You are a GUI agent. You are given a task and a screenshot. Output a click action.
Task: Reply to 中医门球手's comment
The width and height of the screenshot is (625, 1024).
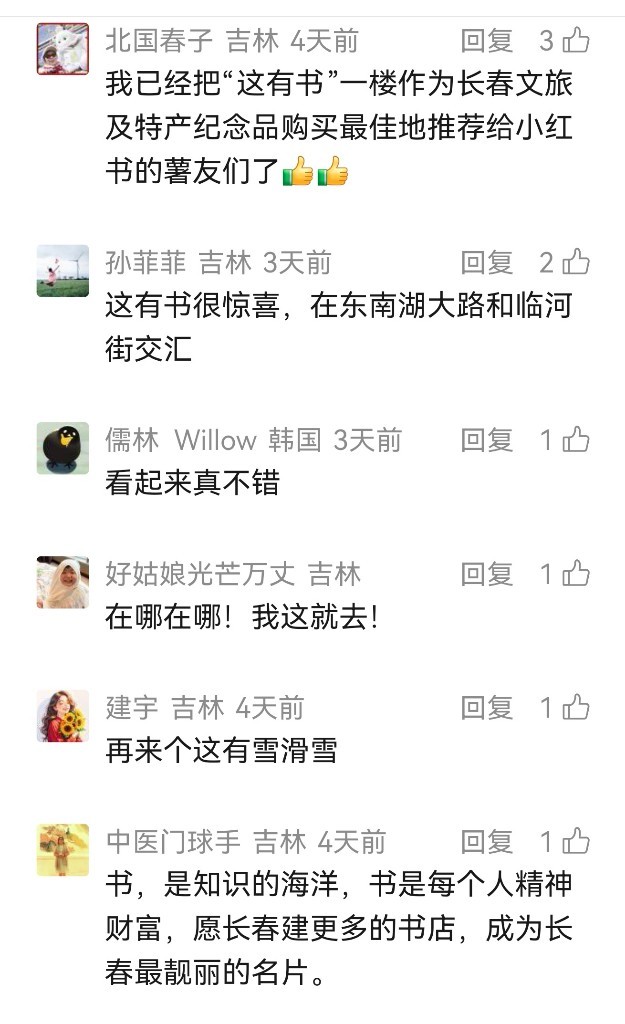(x=486, y=842)
